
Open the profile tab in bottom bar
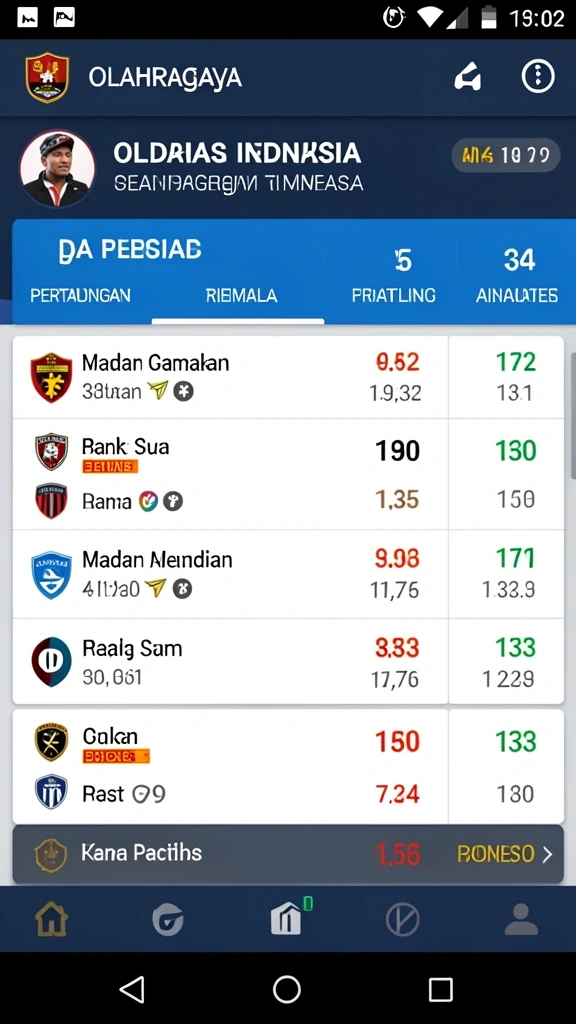pyautogui.click(x=521, y=920)
